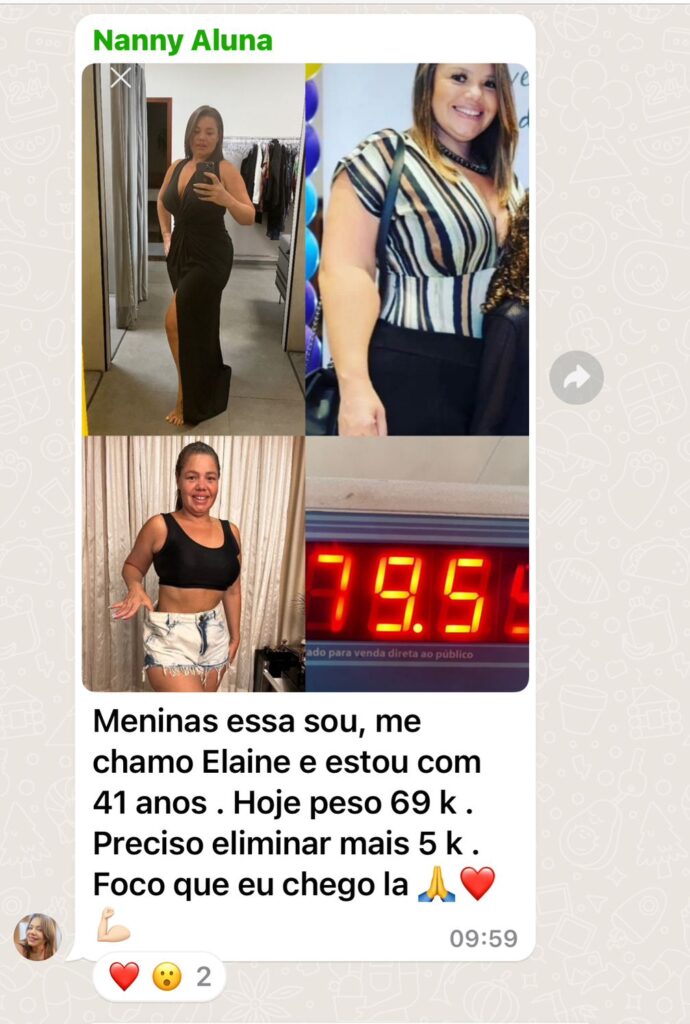Open the black dress mirror photo tile
The image size is (690, 1024).
(x=194, y=249)
